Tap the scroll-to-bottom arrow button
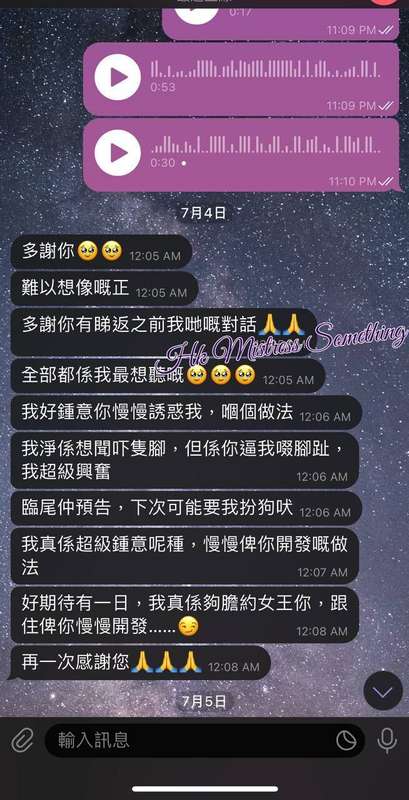Screen dimensions: 409x800 point(383,691)
